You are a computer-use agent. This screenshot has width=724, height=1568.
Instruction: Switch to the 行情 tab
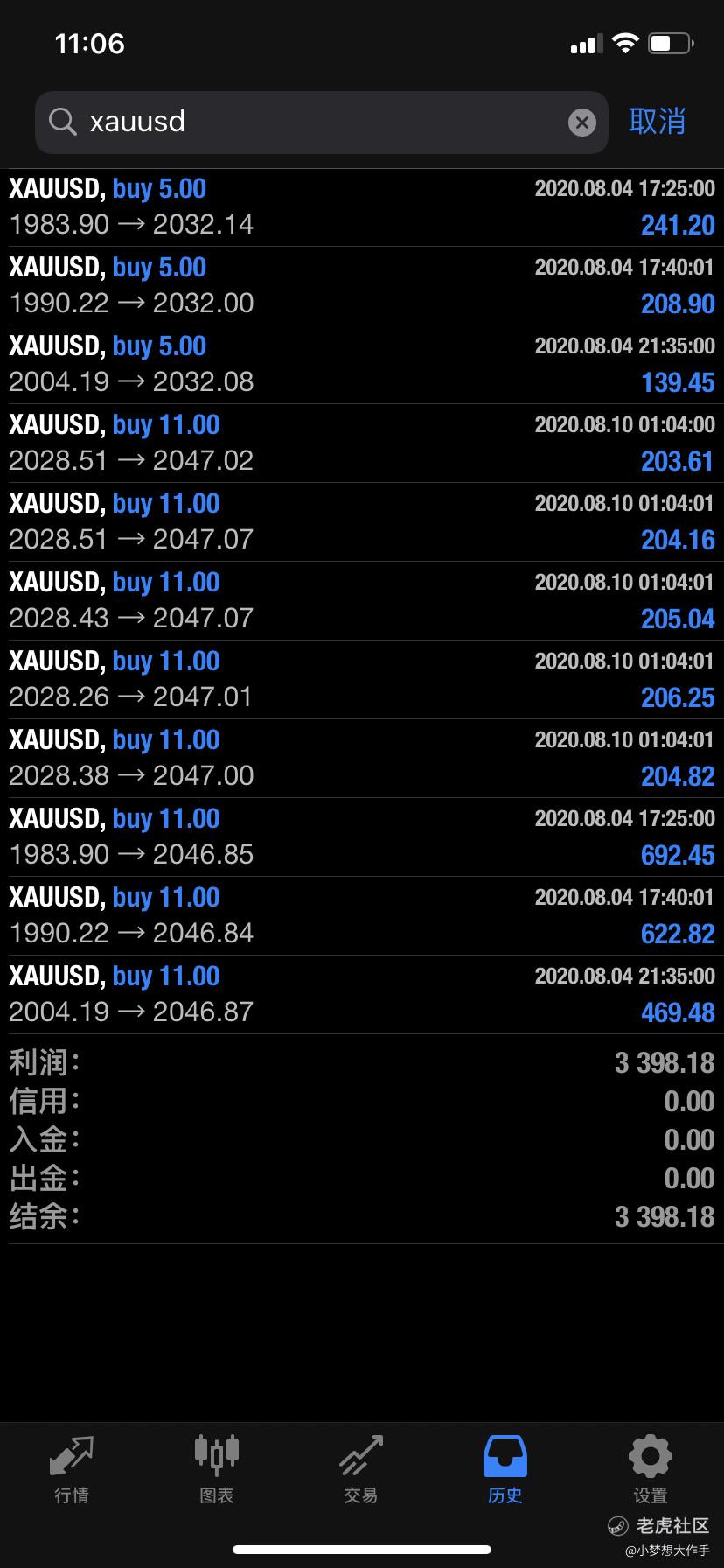72,1470
